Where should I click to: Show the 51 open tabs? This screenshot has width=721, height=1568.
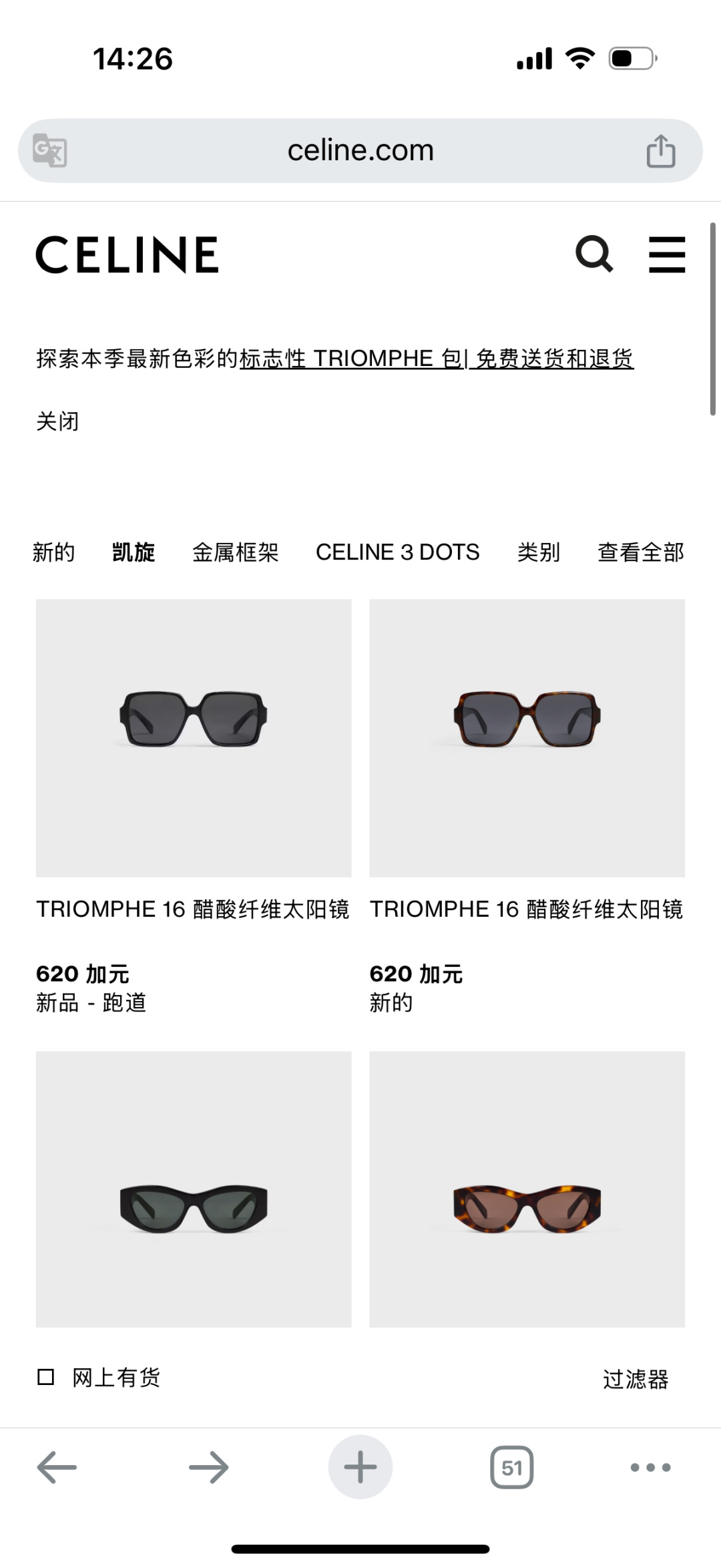tap(511, 1467)
